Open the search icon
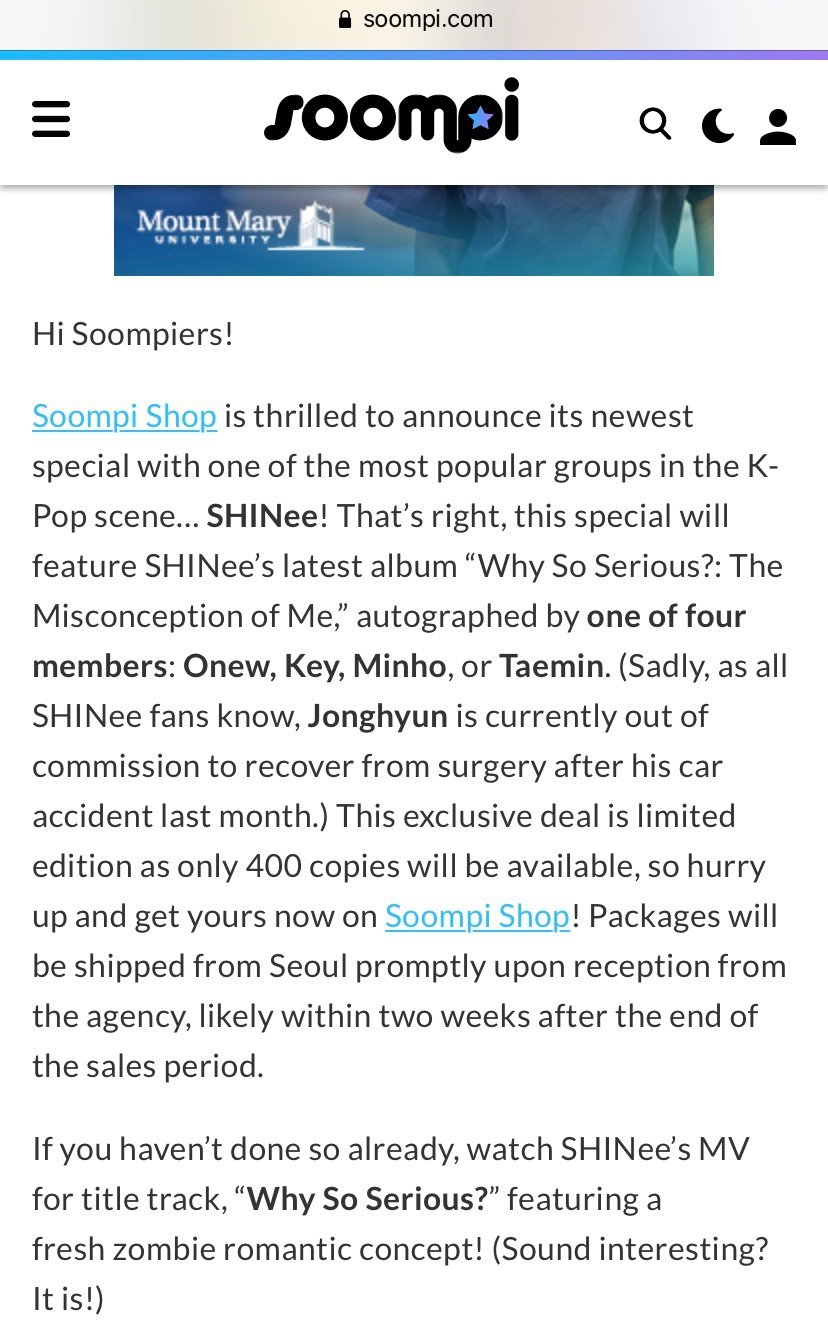This screenshot has width=828, height=1333. point(655,124)
